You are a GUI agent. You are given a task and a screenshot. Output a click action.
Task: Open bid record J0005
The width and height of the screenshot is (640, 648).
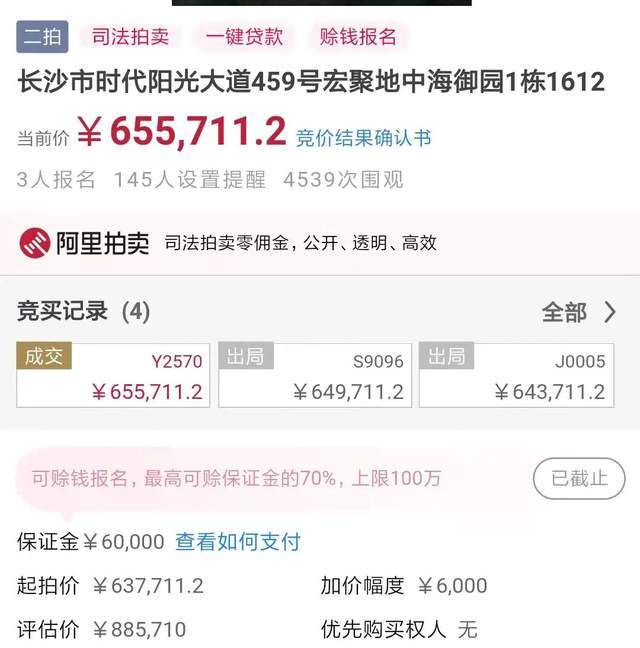[515, 376]
